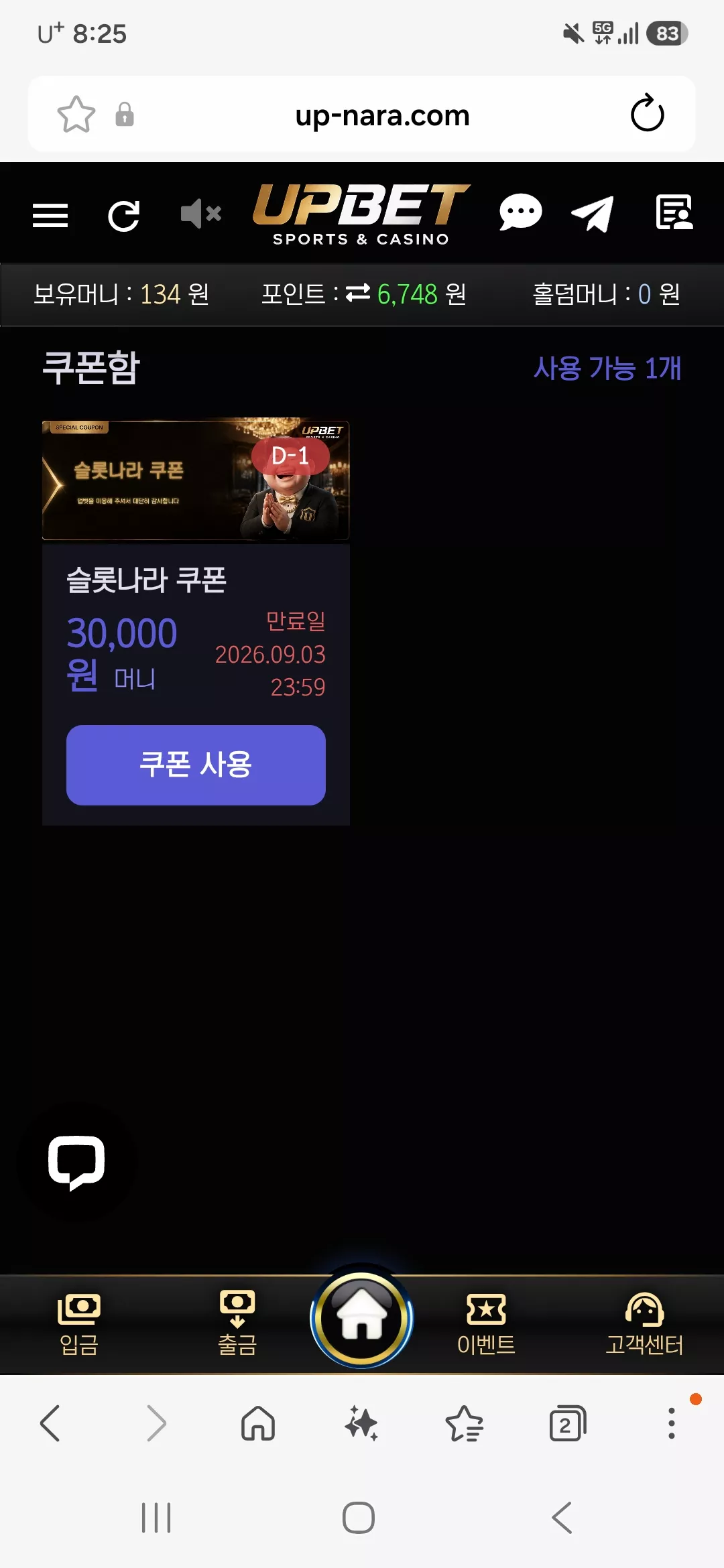Open the account profile icon in header
This screenshot has height=1568, width=724.
674,212
